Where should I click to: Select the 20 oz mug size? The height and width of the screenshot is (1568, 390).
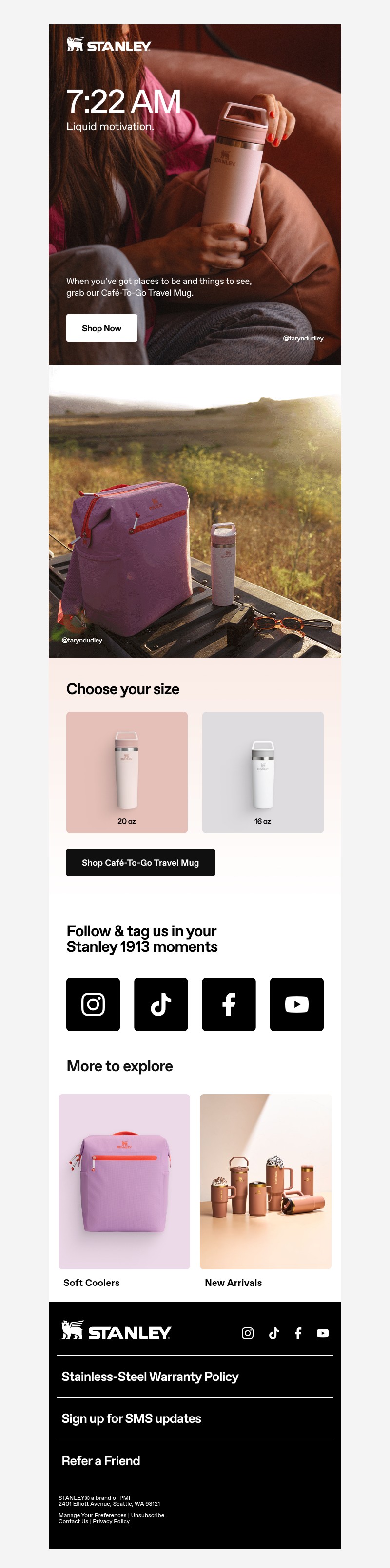coord(127,772)
